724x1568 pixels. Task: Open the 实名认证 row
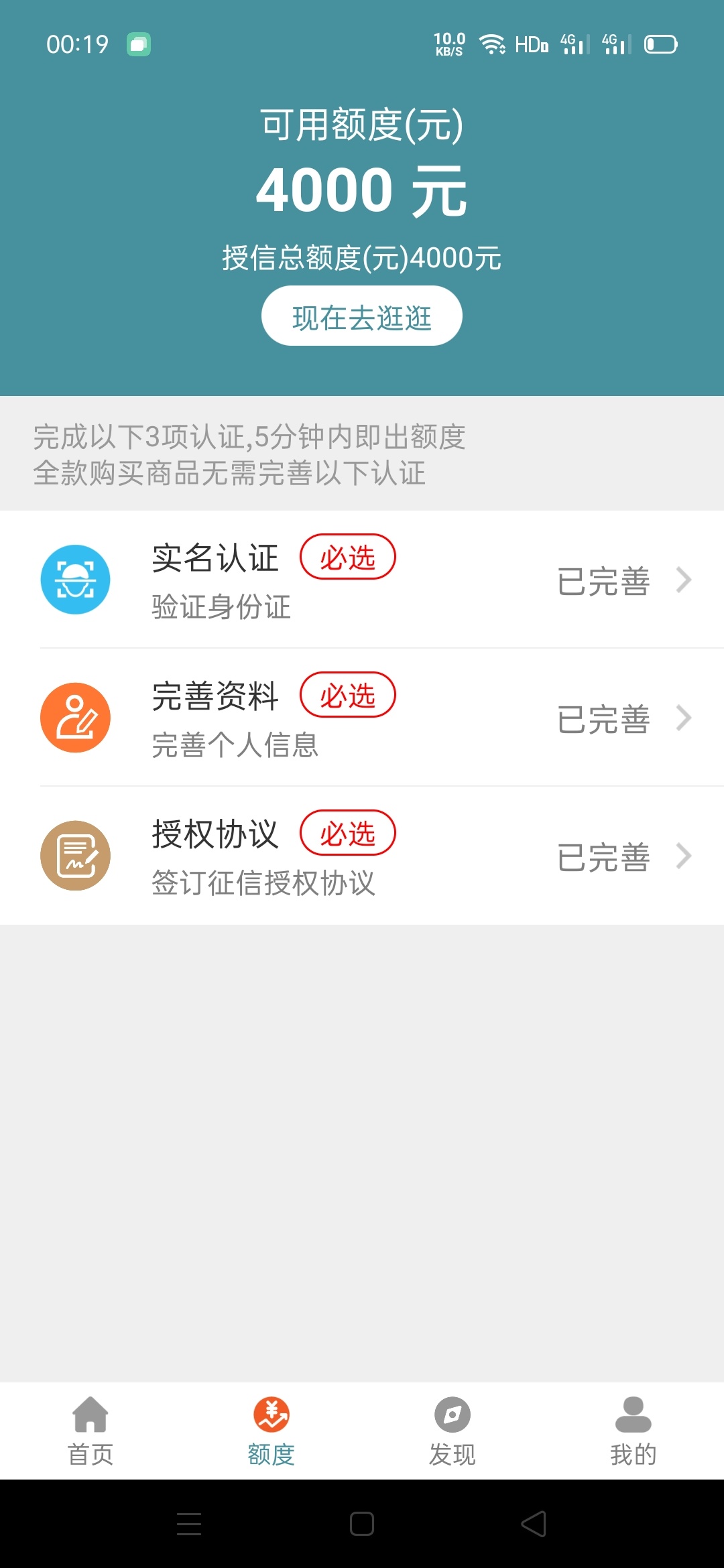tap(362, 580)
